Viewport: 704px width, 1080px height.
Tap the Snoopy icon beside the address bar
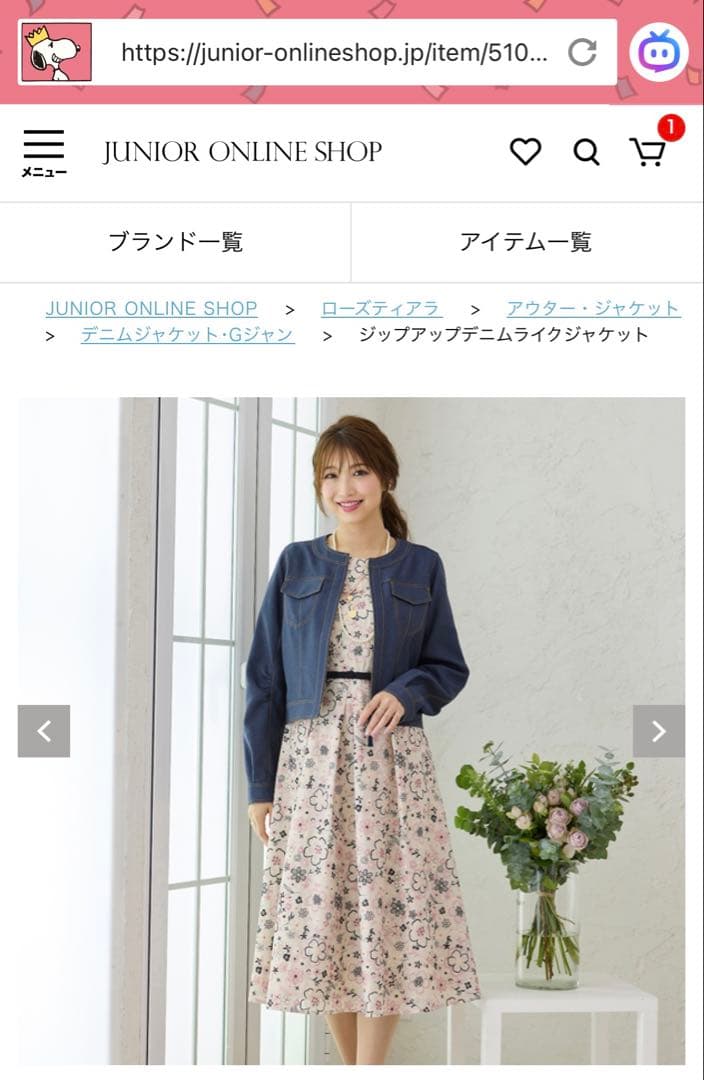click(56, 52)
